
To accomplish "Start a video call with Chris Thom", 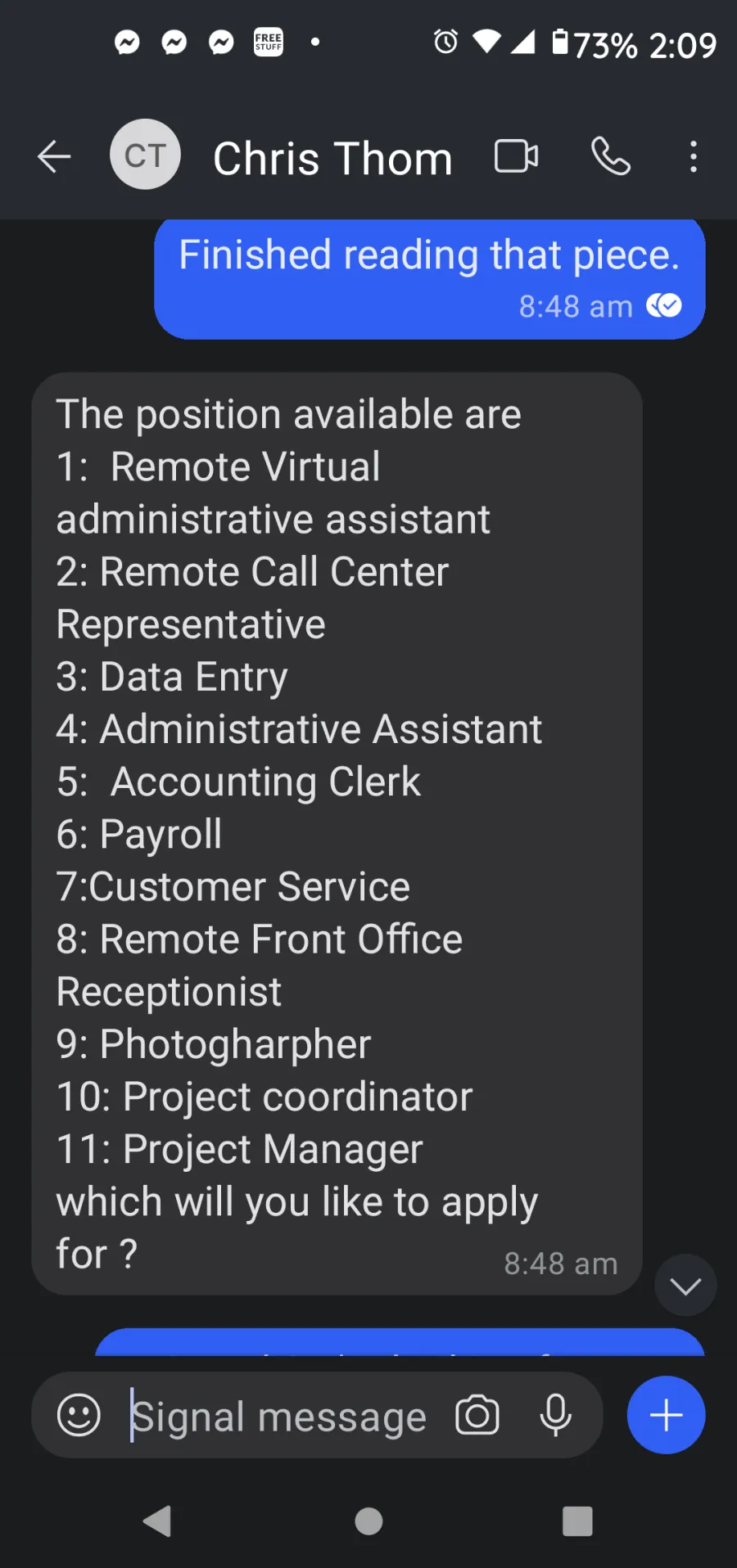I will click(x=517, y=156).
